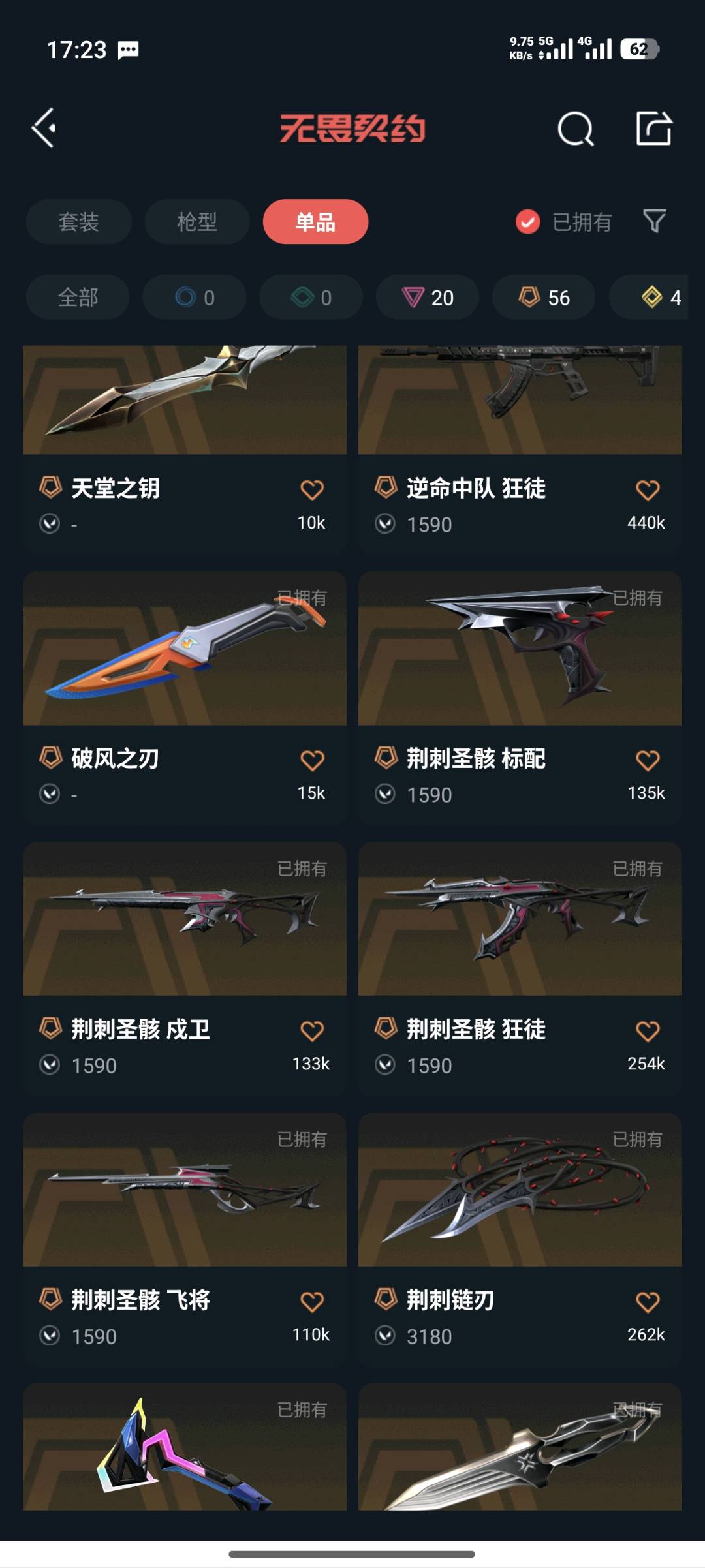Filter by the orange tier chip showing 56
The image size is (705, 1568).
click(x=544, y=298)
